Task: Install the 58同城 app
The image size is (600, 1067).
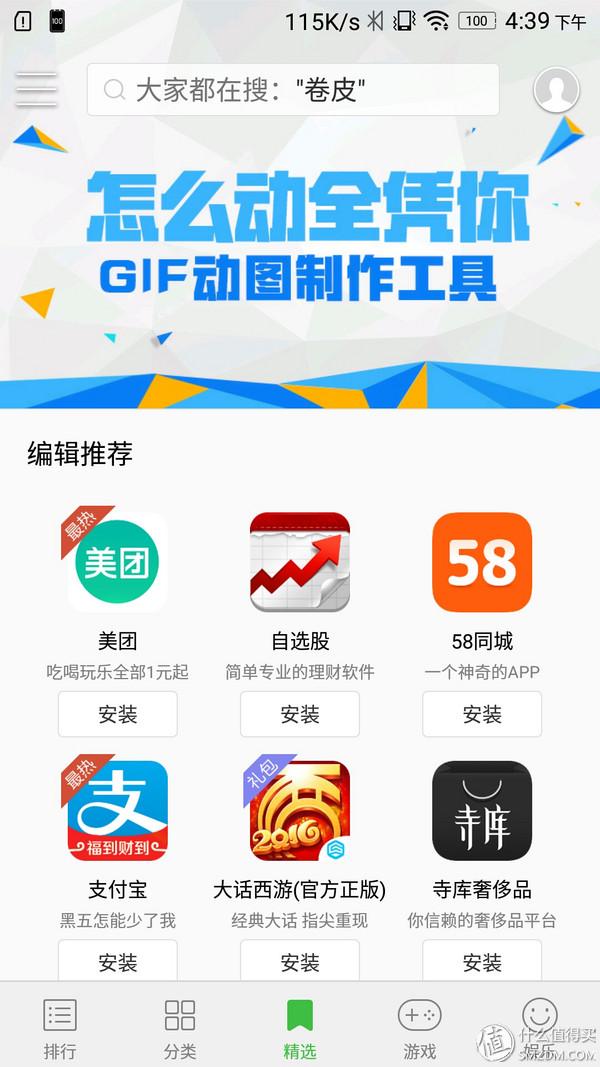Action: pos(482,714)
